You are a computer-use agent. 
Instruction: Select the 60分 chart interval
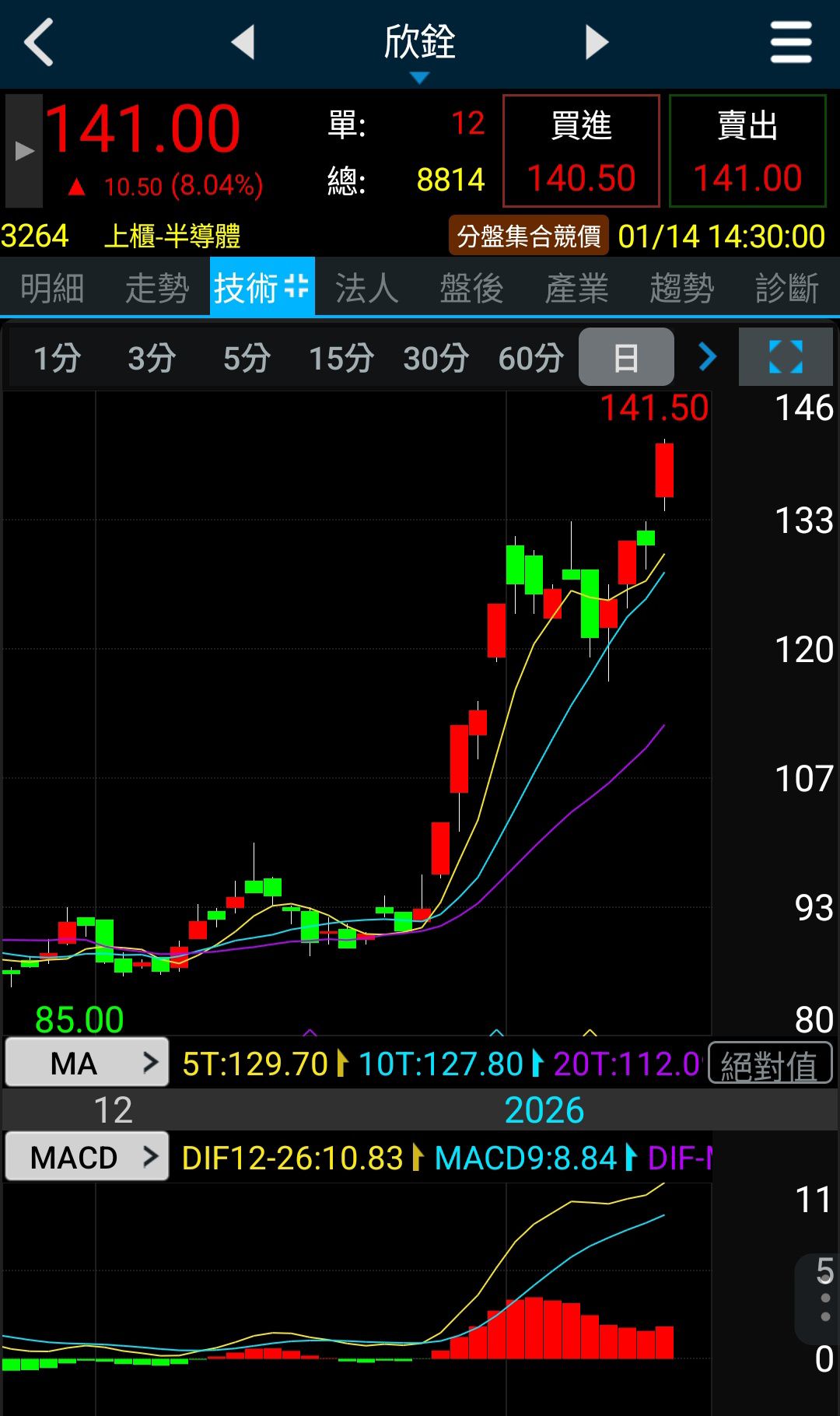tap(530, 358)
